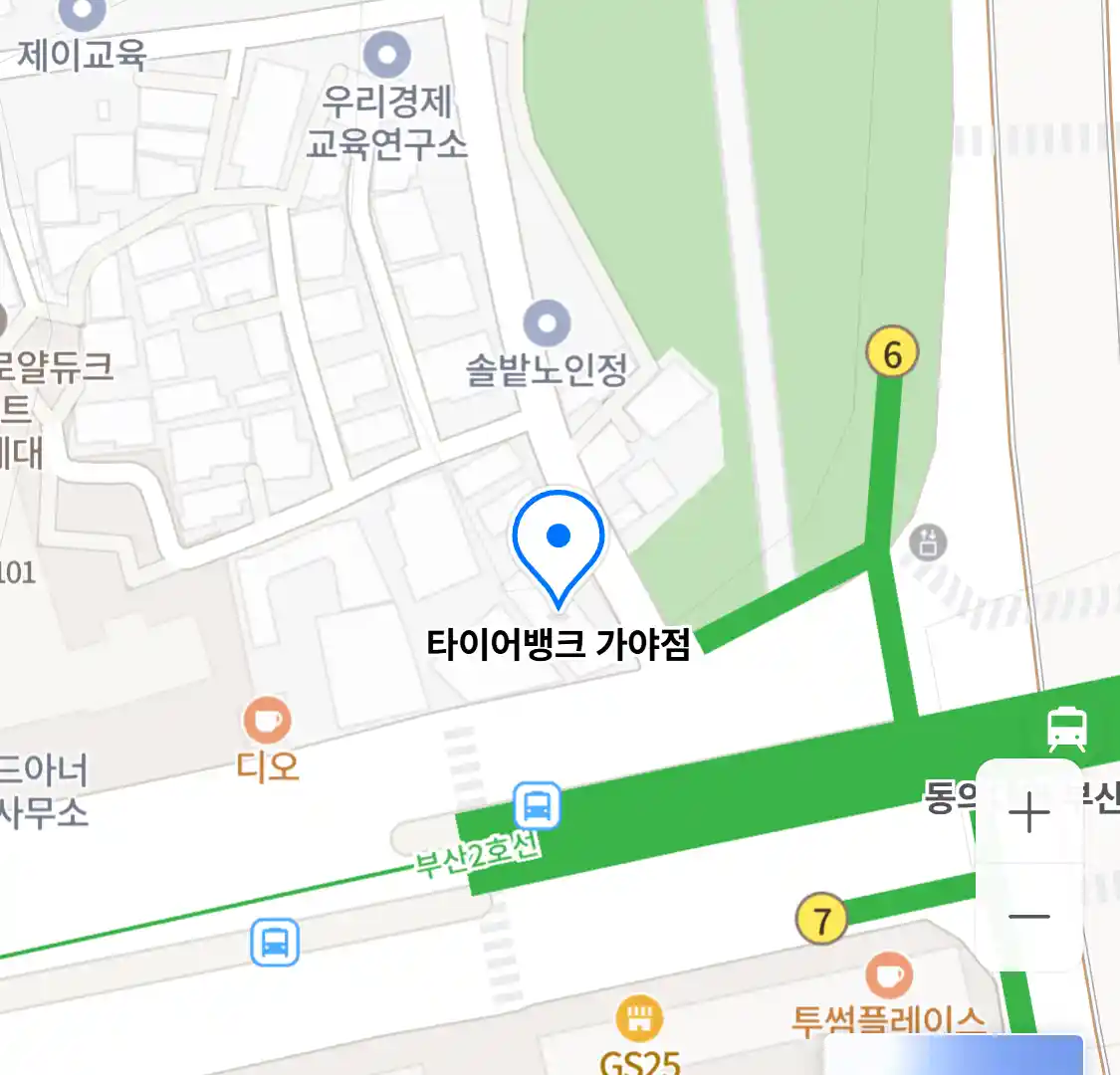The height and width of the screenshot is (1075, 1120).
Task: Select subway exit 6 marker
Action: (x=891, y=352)
